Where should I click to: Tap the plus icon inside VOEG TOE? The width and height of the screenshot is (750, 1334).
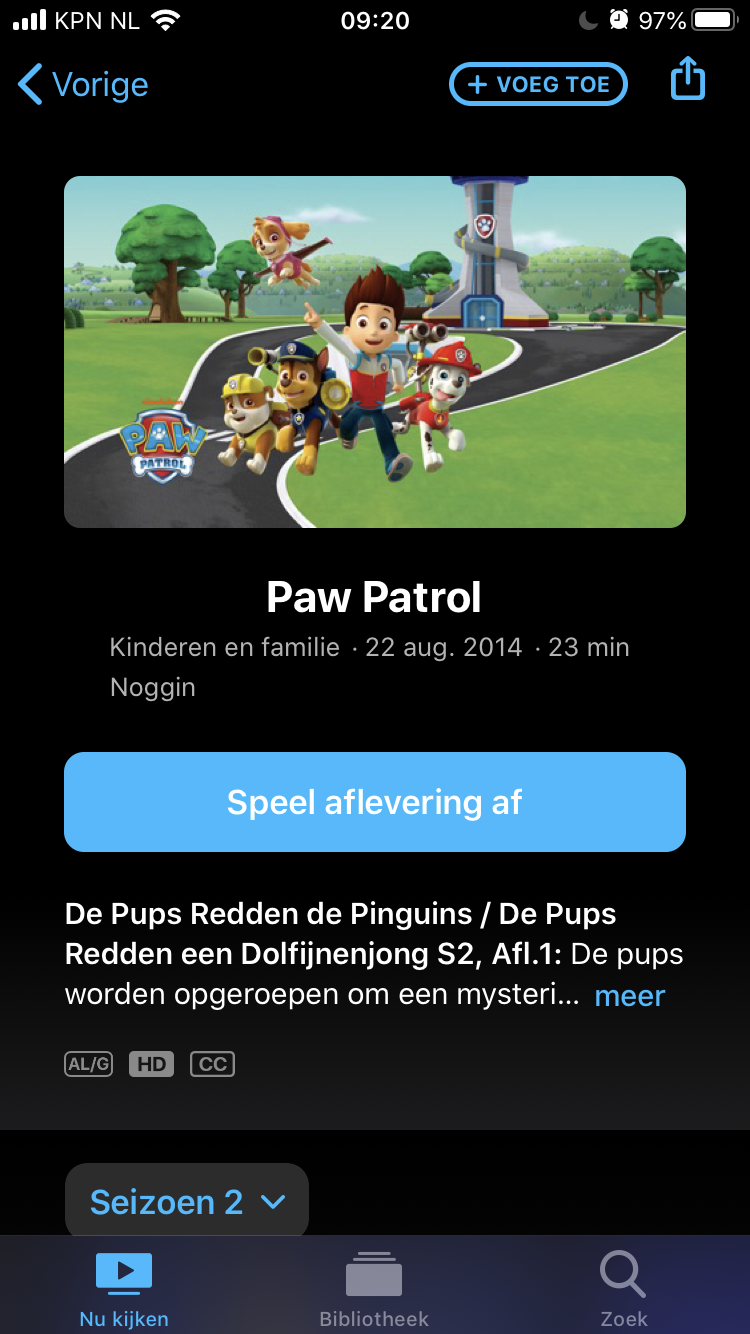pos(477,85)
